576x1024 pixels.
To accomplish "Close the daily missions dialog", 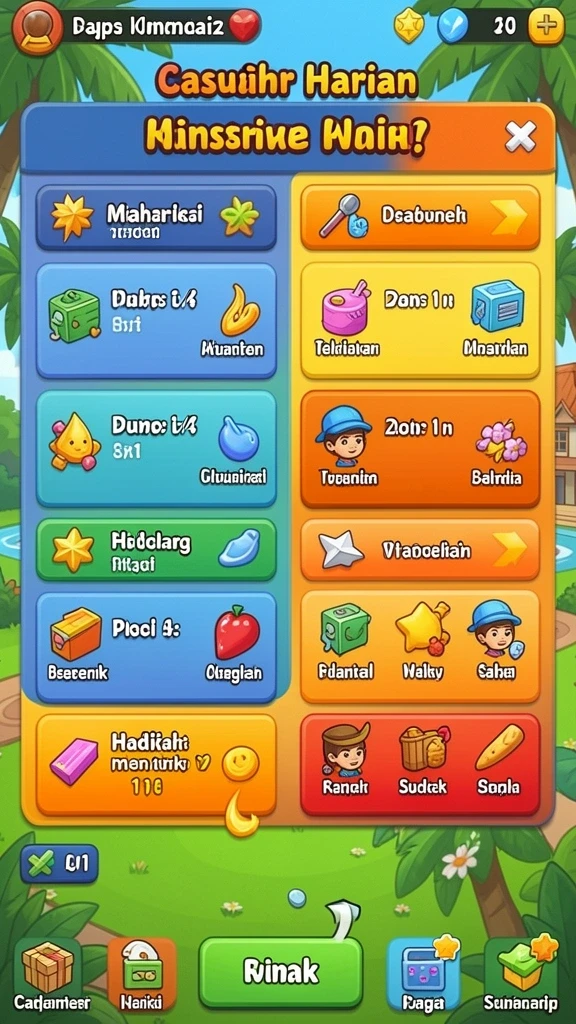I will 520,137.
